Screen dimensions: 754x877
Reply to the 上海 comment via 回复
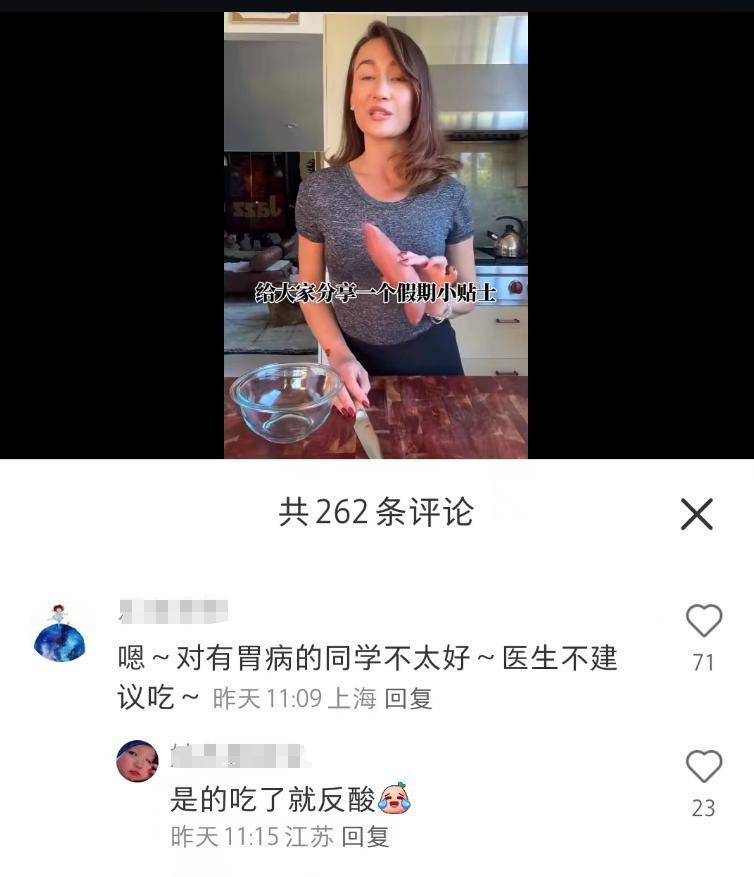click(408, 699)
